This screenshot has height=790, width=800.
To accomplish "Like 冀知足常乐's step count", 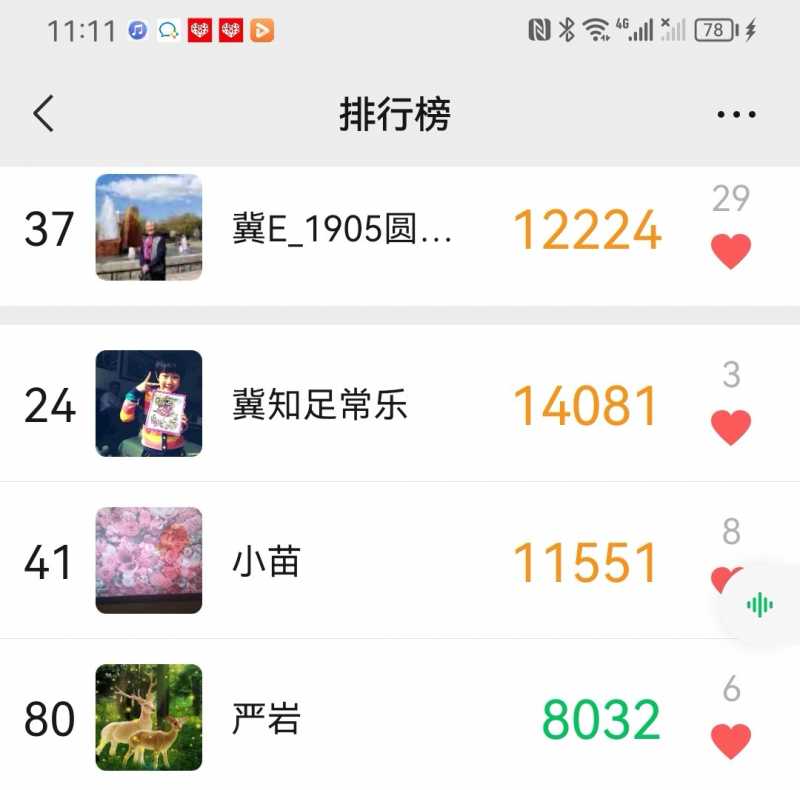I will point(731,427).
